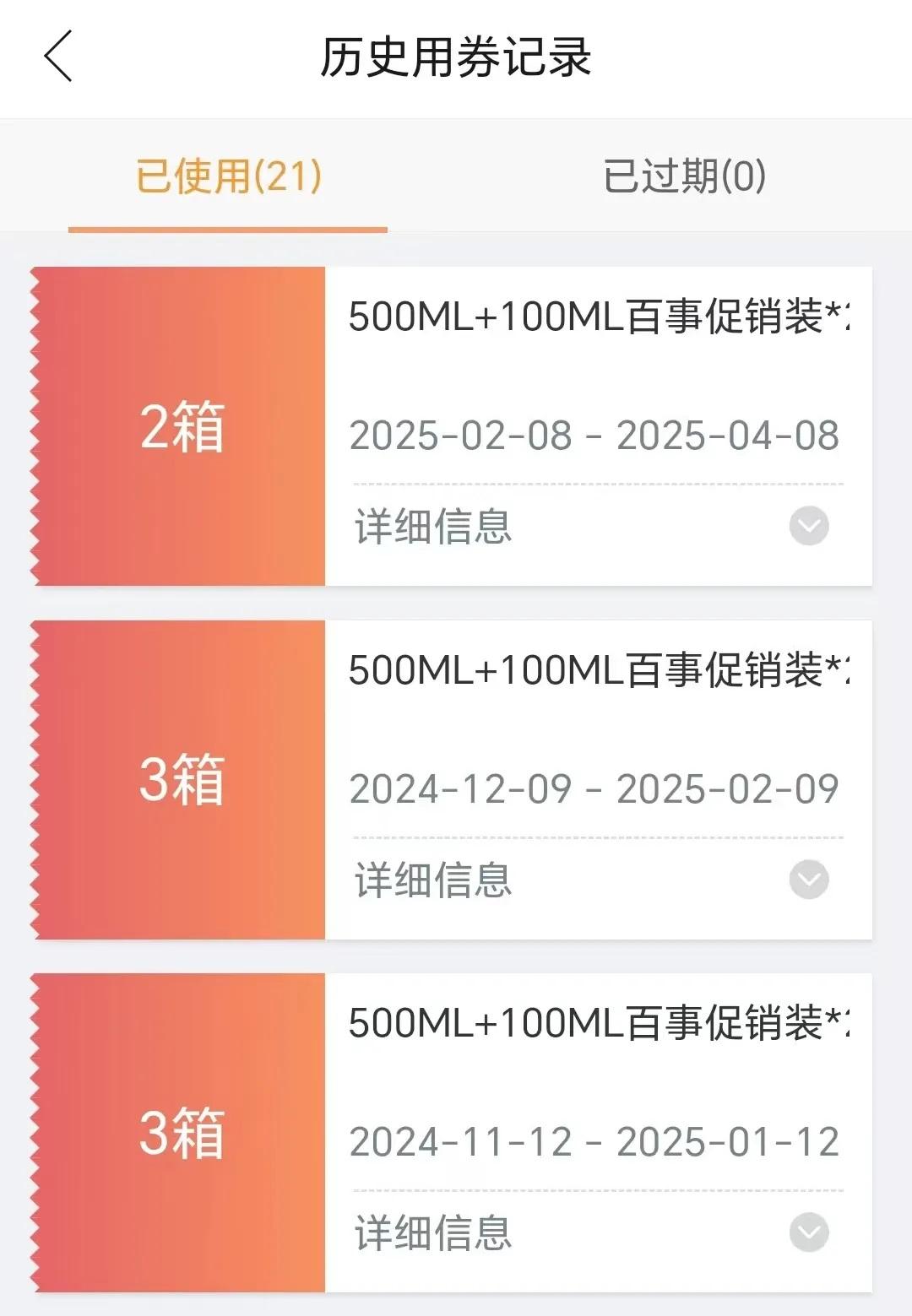Go back from coupon history page

pyautogui.click(x=58, y=57)
